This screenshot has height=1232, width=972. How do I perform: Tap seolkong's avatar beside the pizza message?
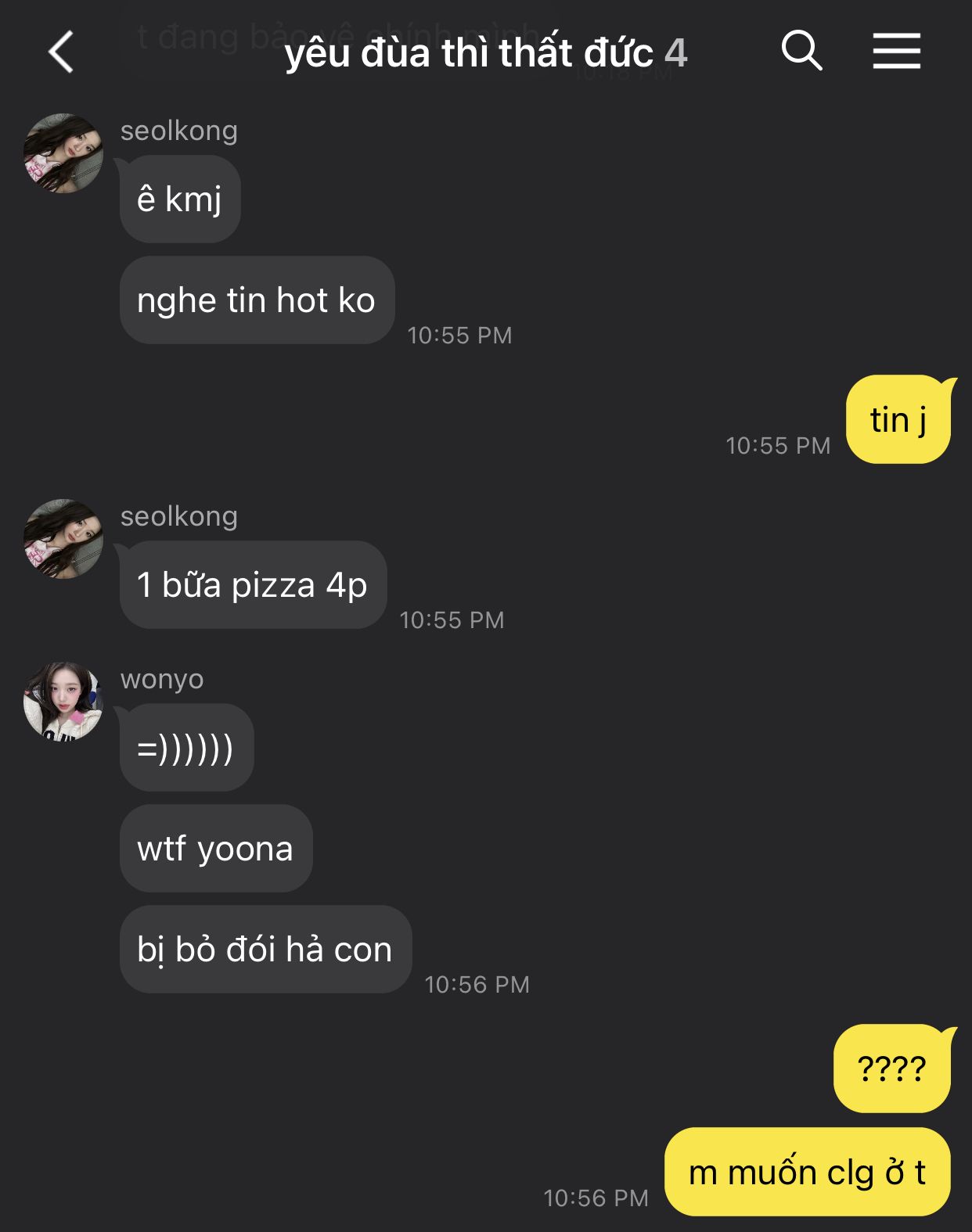(63, 539)
